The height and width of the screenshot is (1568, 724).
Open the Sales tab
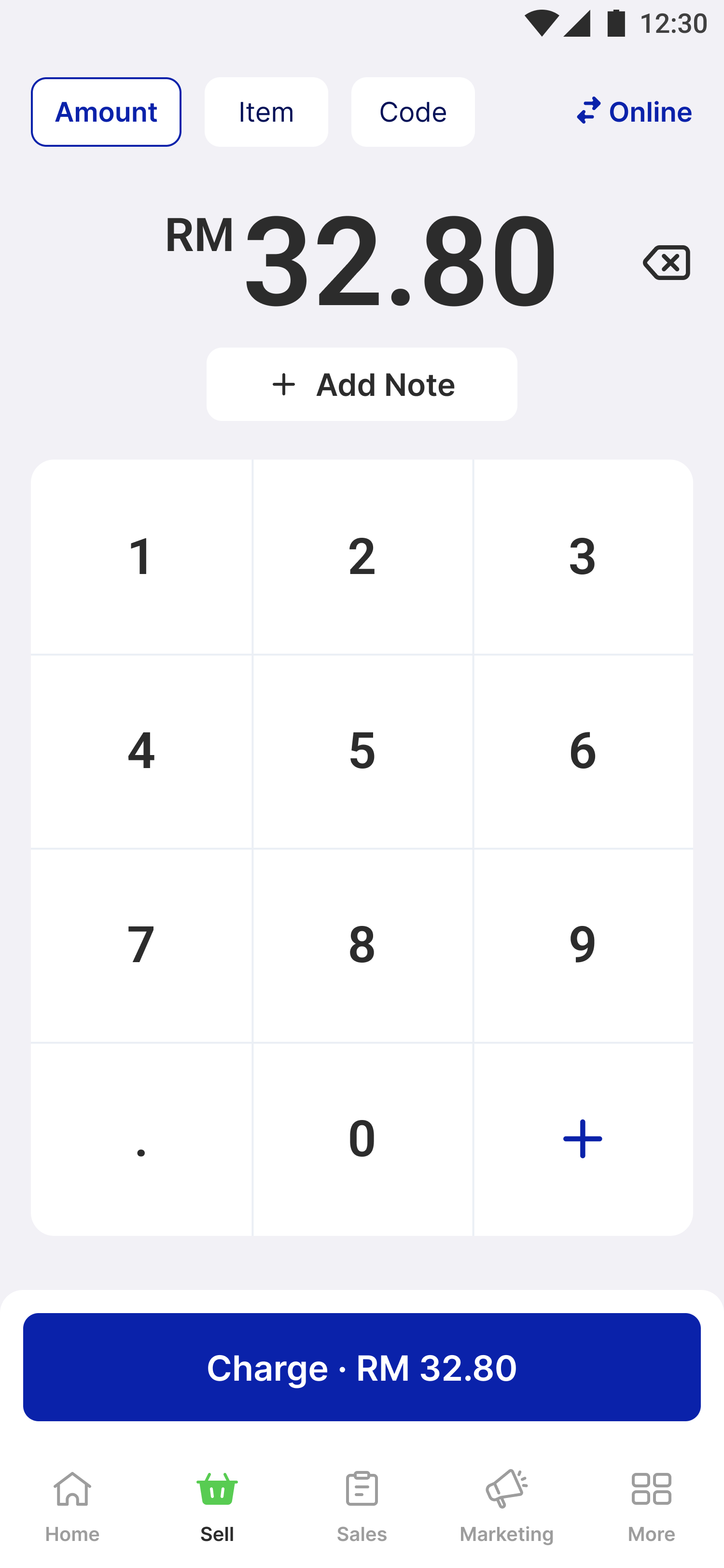(362, 1507)
